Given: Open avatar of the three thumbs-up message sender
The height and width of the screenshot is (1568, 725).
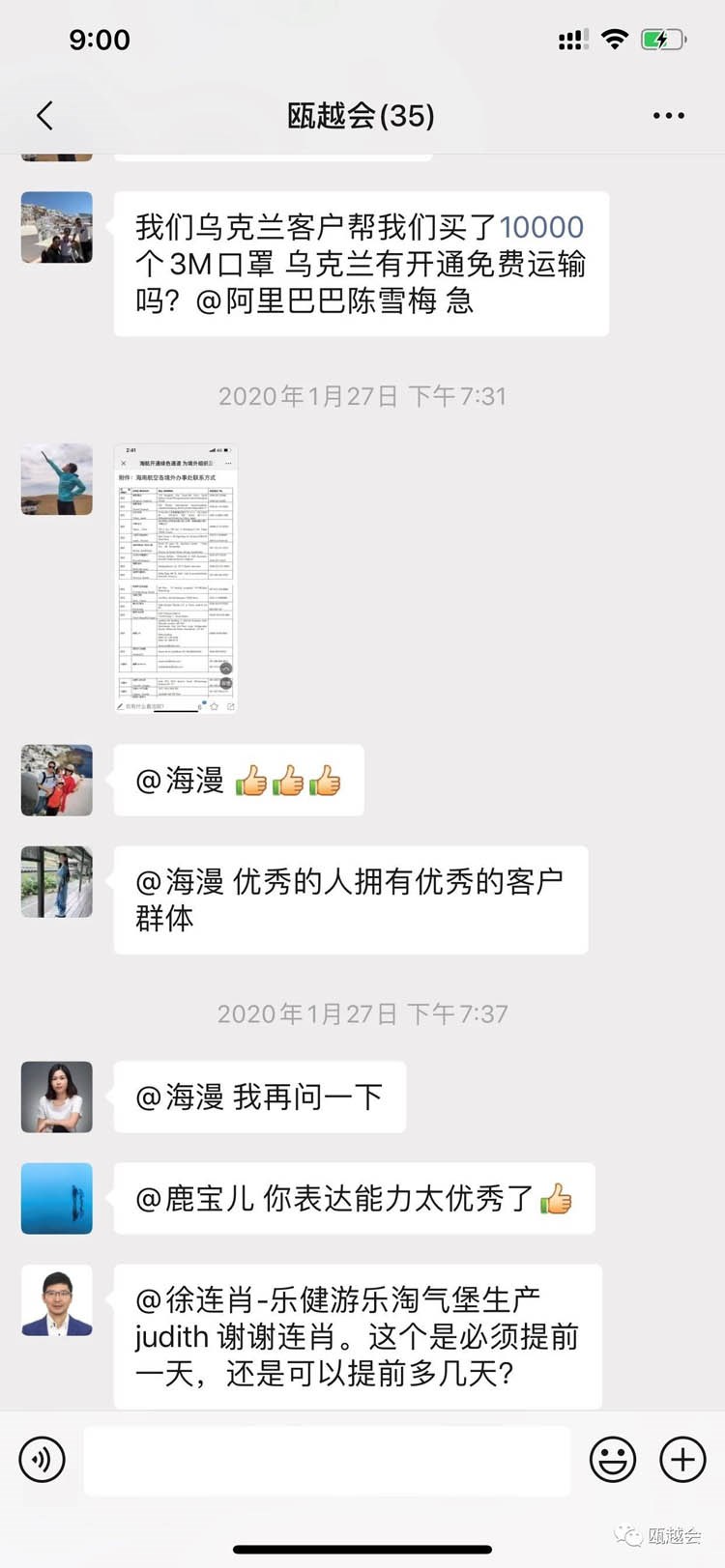Looking at the screenshot, I should pos(57,780).
